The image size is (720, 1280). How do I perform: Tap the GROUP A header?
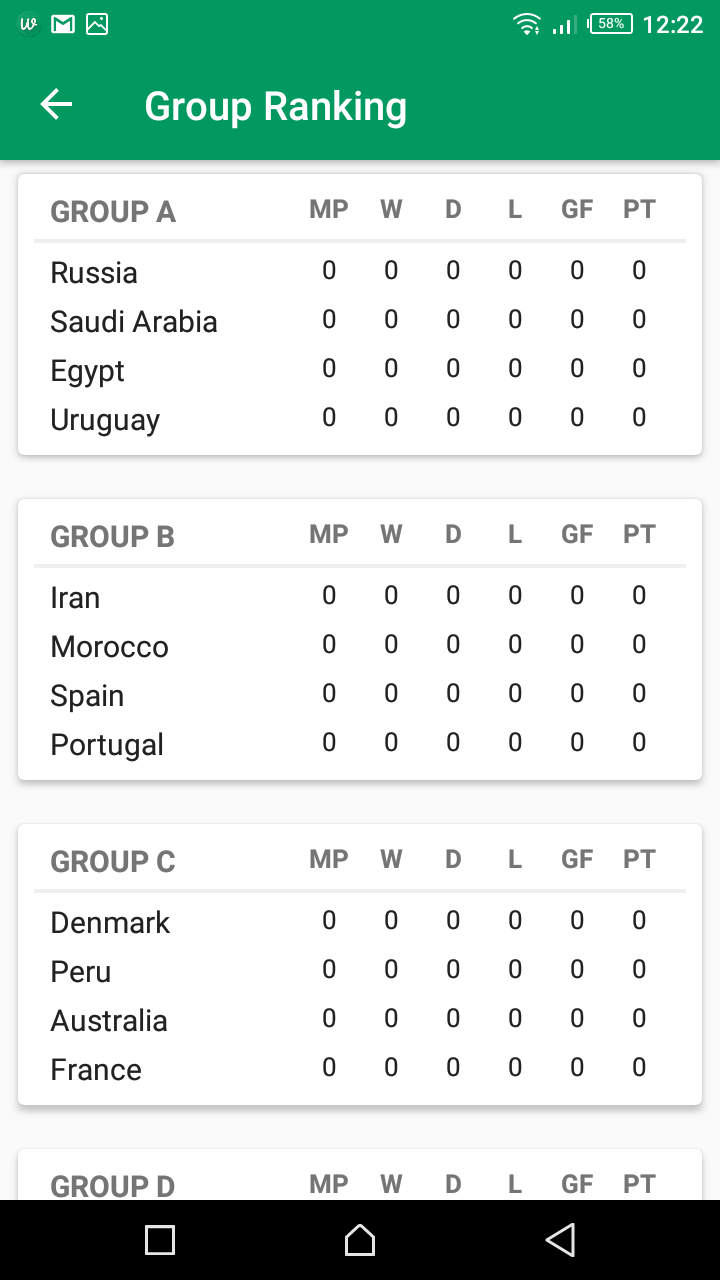point(113,211)
